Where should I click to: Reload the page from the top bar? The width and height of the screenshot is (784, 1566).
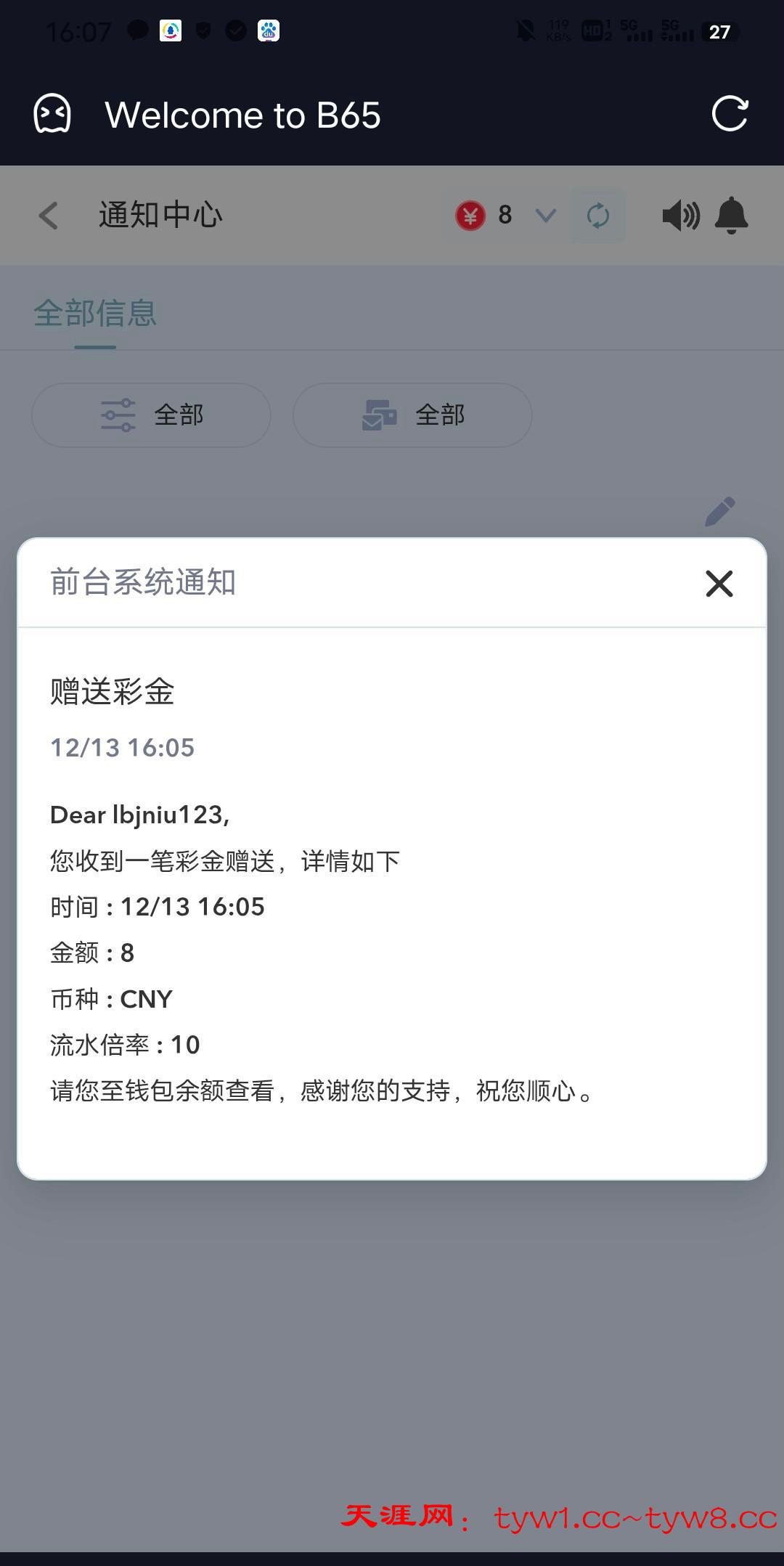pyautogui.click(x=730, y=114)
